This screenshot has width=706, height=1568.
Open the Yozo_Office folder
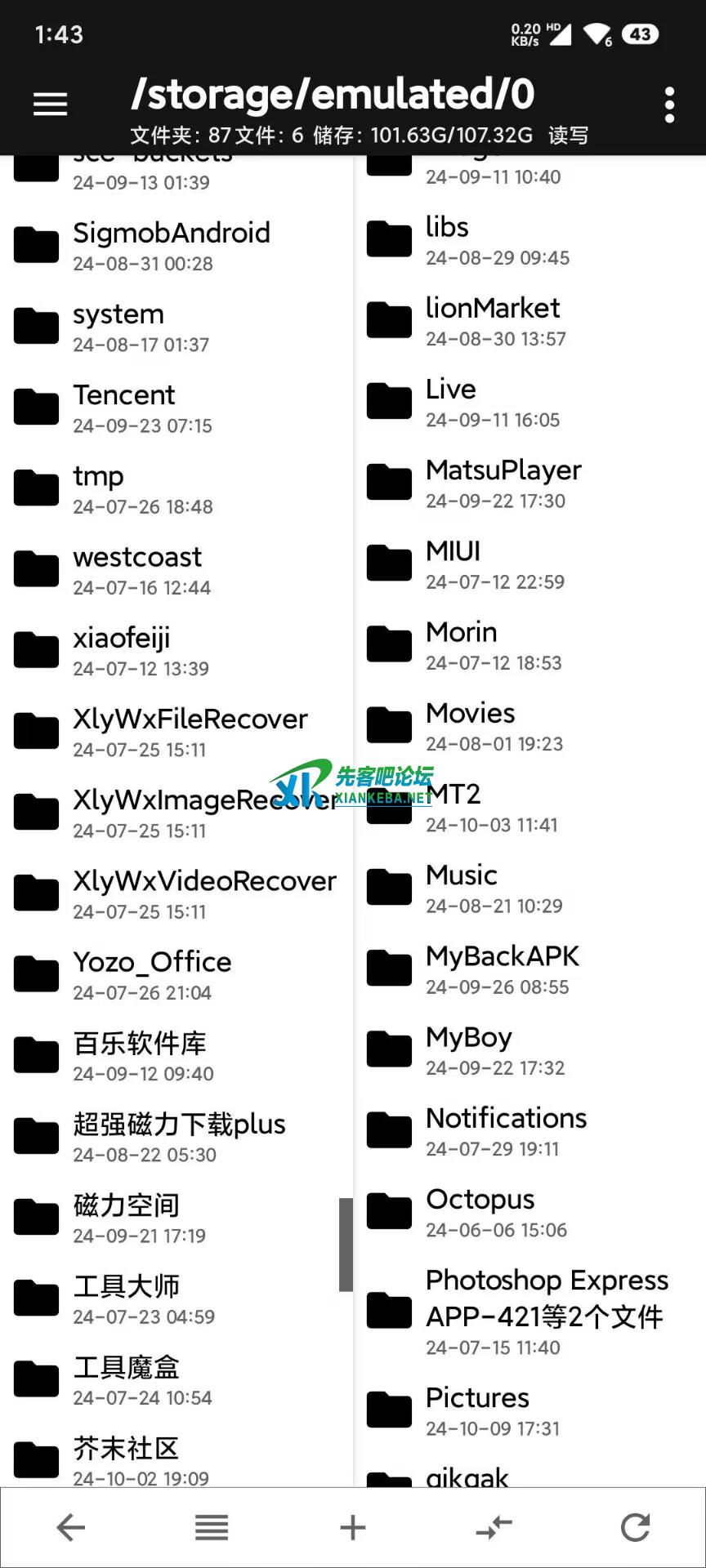[x=152, y=975]
